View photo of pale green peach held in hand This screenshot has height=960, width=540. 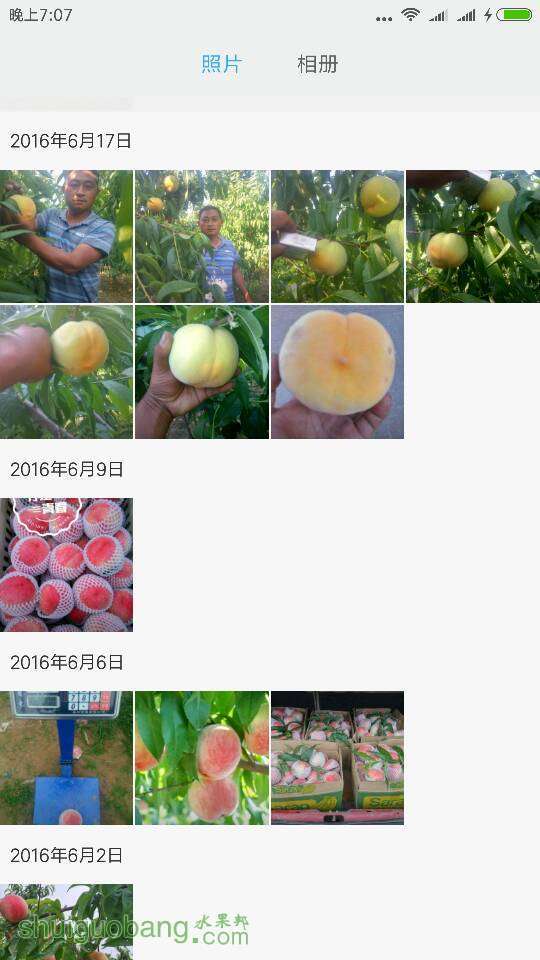coord(202,372)
